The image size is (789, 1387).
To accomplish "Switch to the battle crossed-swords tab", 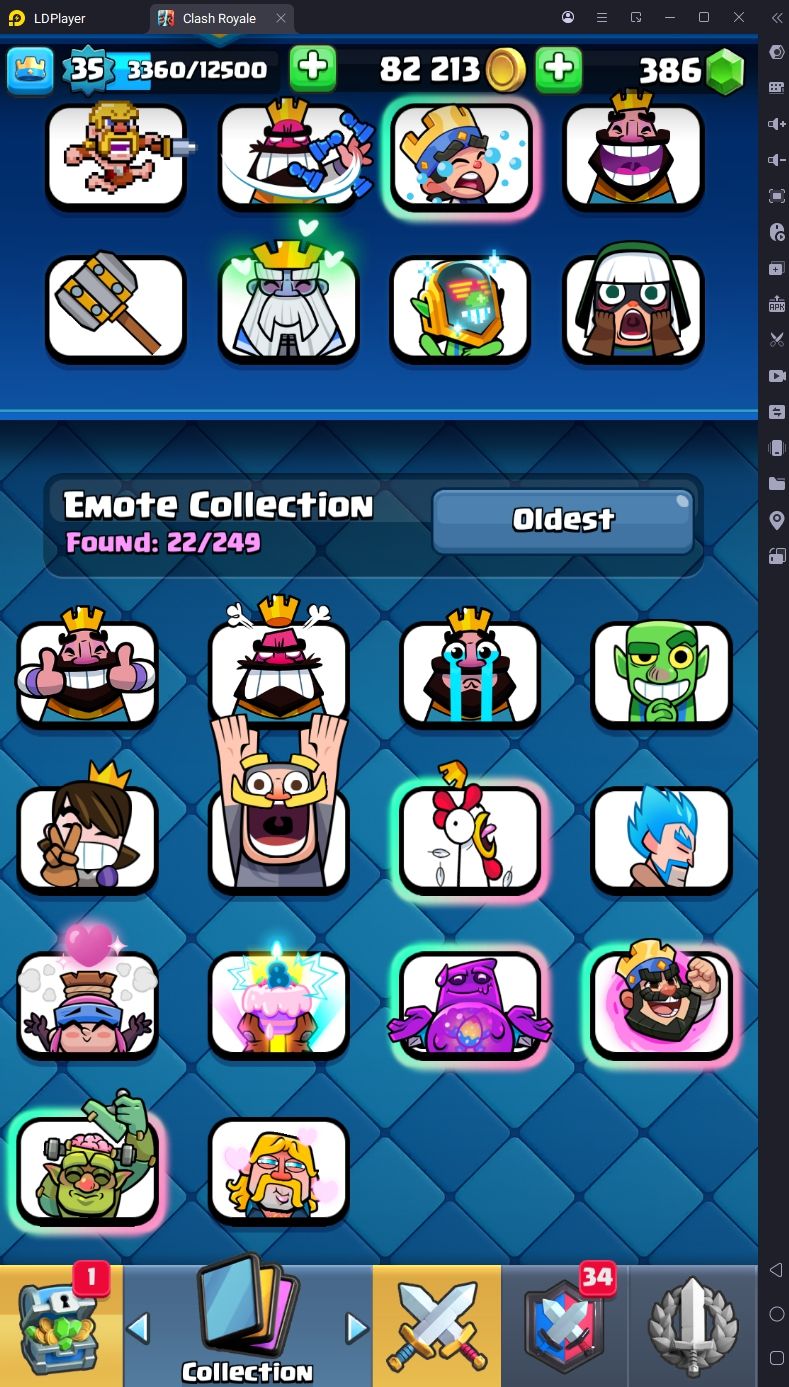I will tap(436, 1325).
